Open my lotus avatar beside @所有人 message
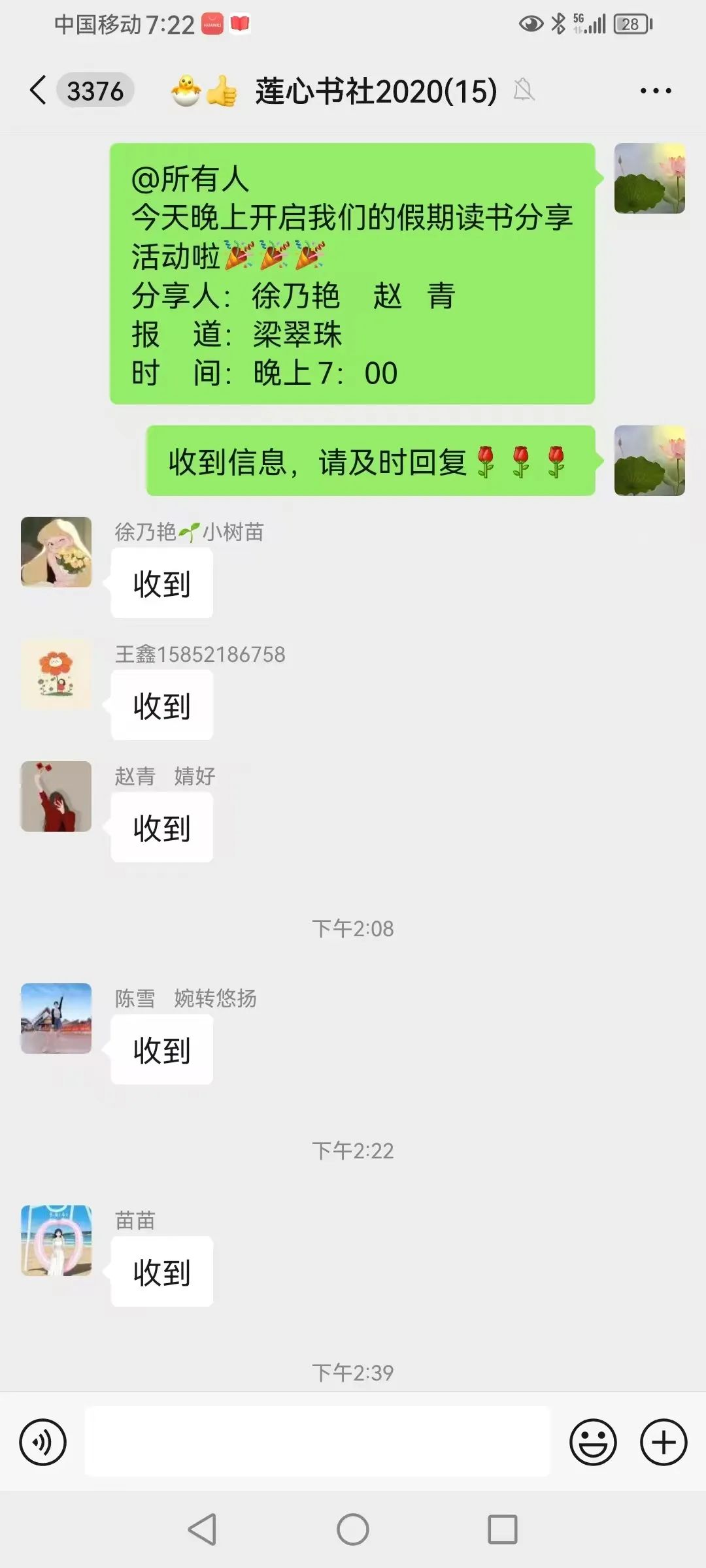 click(649, 178)
